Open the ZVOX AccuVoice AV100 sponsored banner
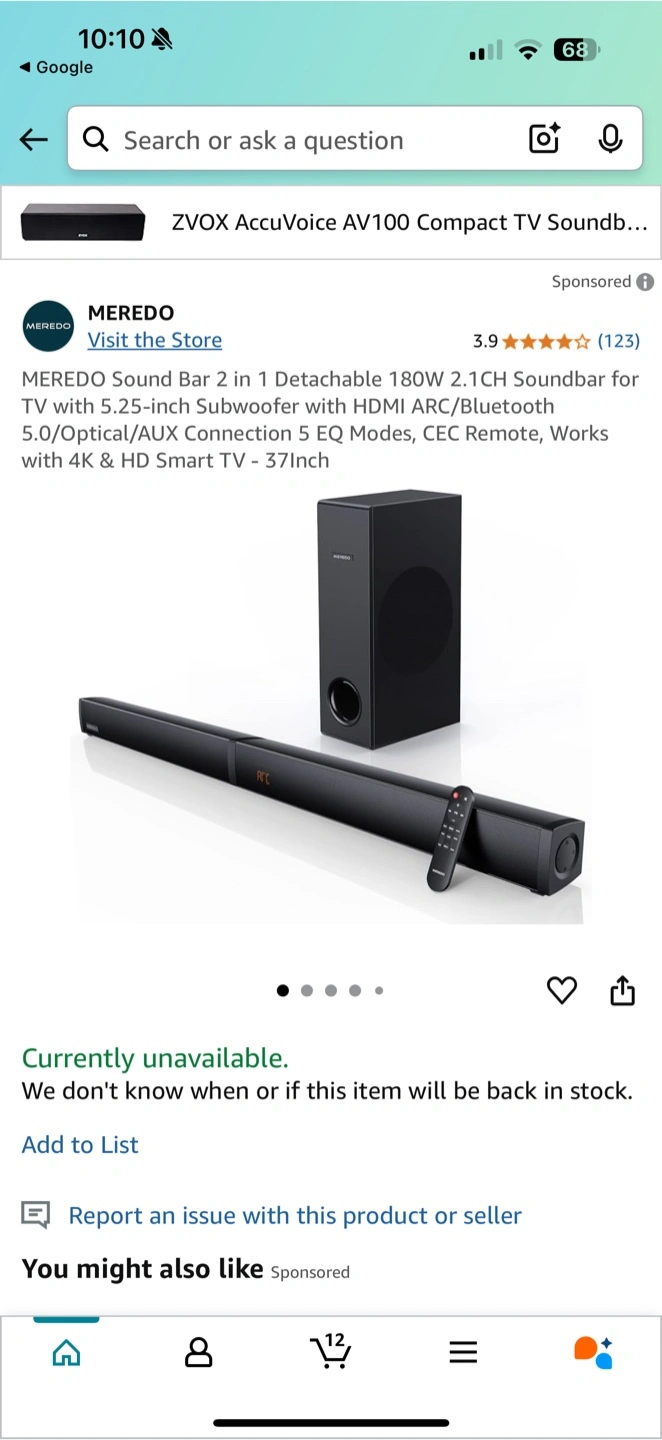662x1440 pixels. [x=331, y=222]
